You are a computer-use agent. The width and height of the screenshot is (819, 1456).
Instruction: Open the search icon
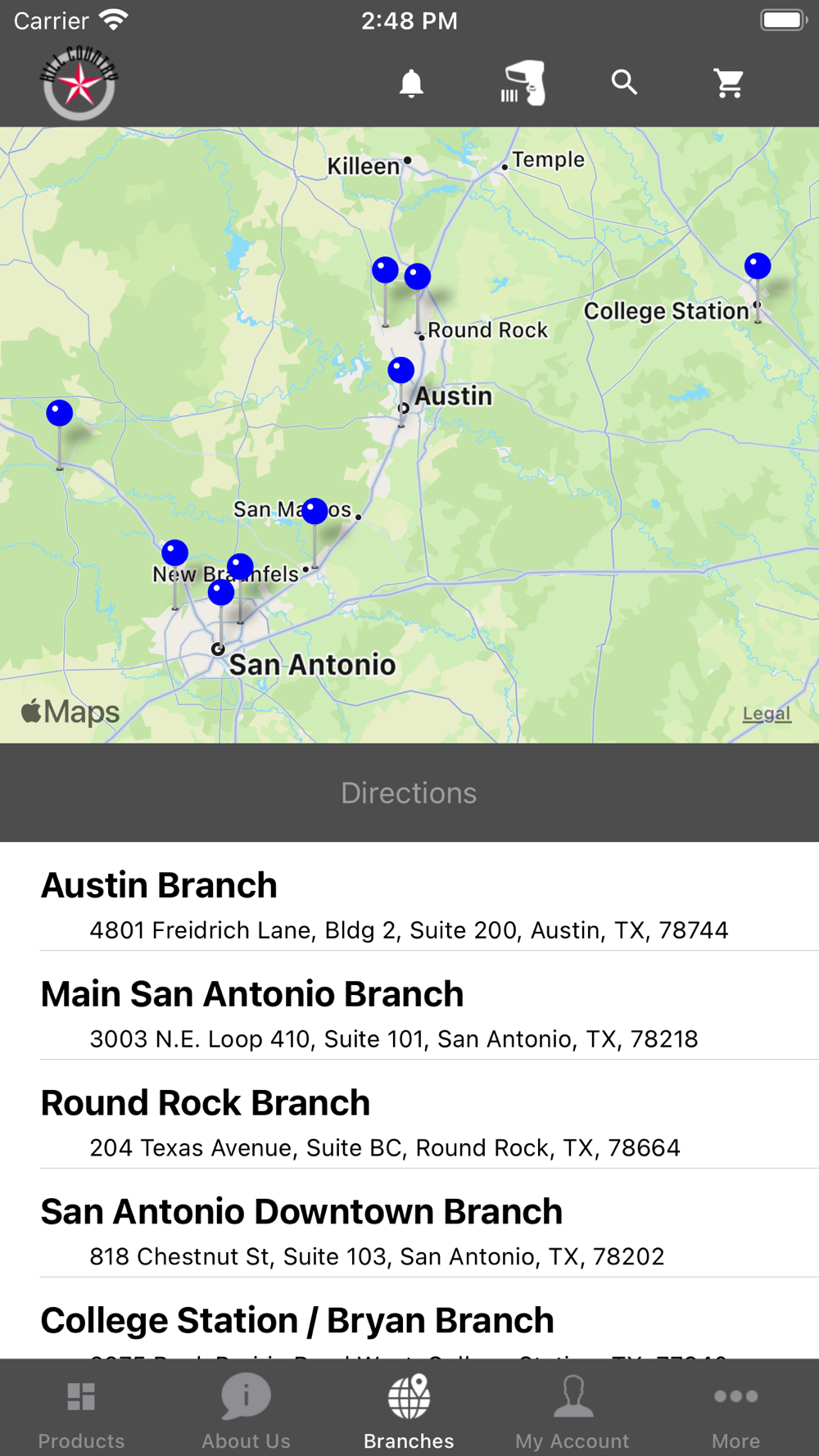[x=624, y=83]
